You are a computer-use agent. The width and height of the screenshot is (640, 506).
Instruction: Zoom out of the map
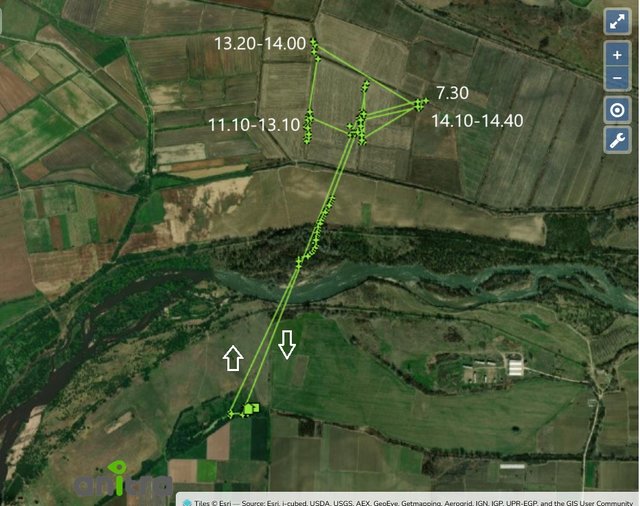(617, 78)
